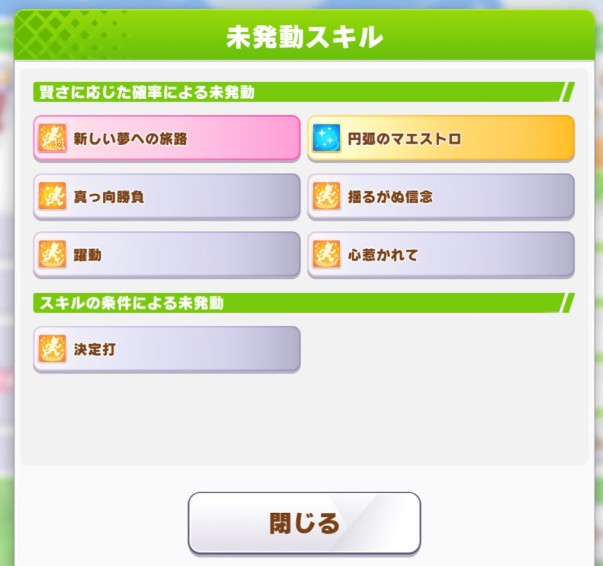View the 心惹かれて skill info
Viewport: 603px width, 566px height.
pos(441,254)
